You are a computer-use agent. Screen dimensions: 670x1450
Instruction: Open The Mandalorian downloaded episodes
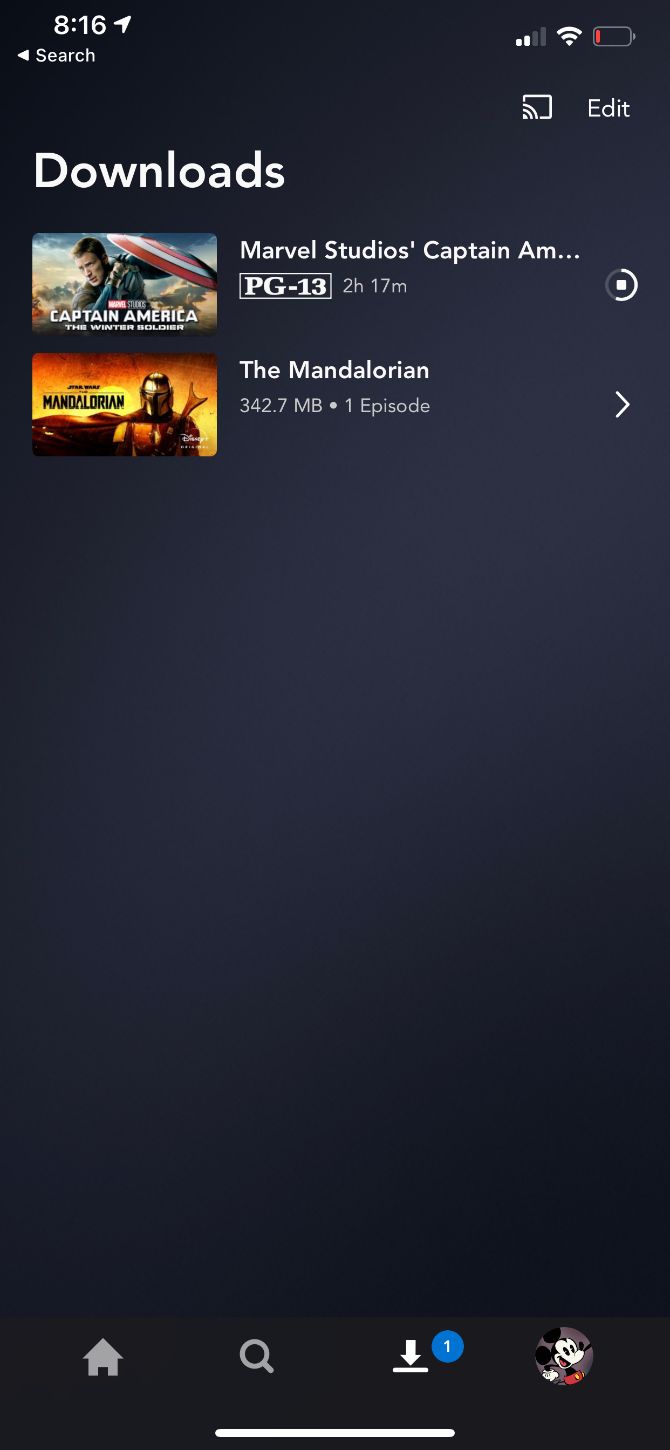pyautogui.click(x=335, y=404)
